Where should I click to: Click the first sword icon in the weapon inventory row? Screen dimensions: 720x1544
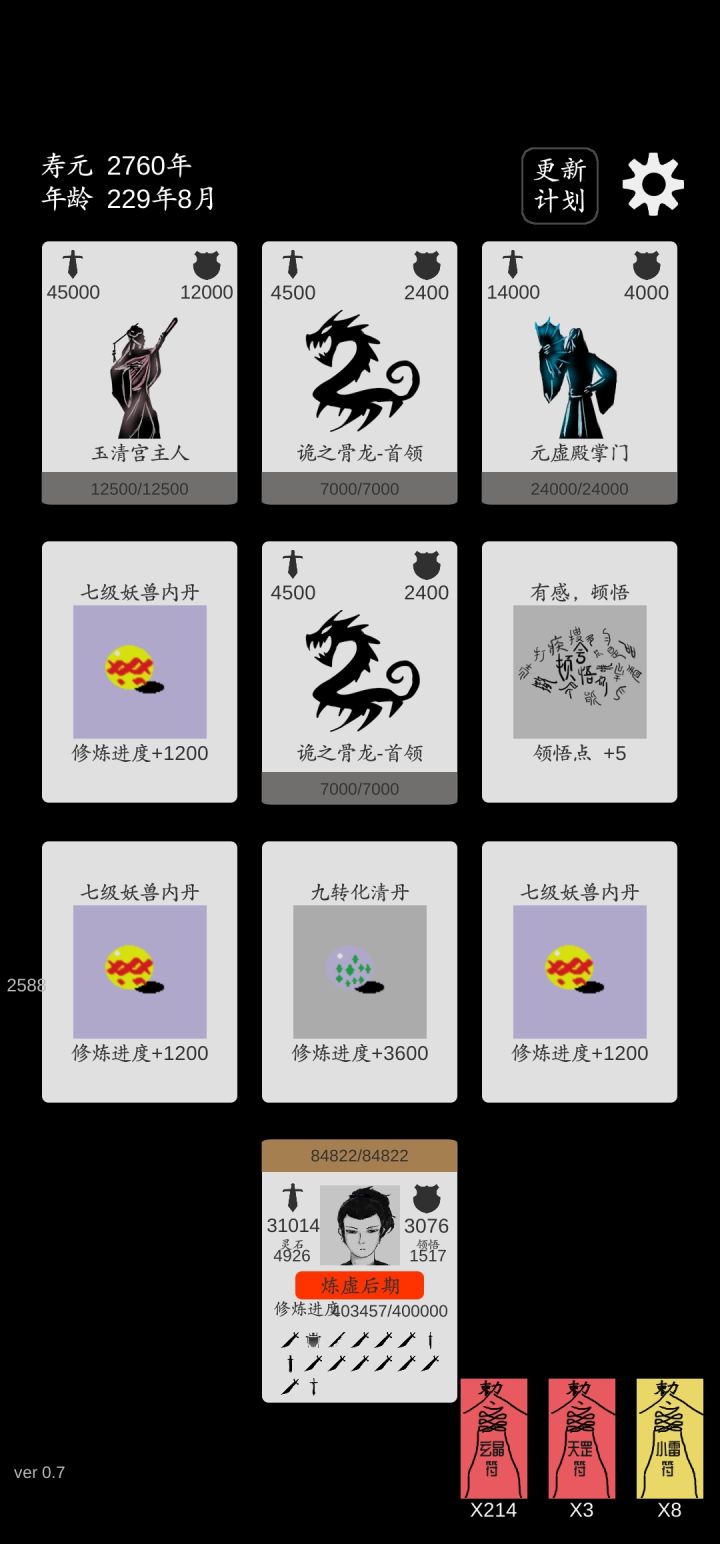(287, 1341)
